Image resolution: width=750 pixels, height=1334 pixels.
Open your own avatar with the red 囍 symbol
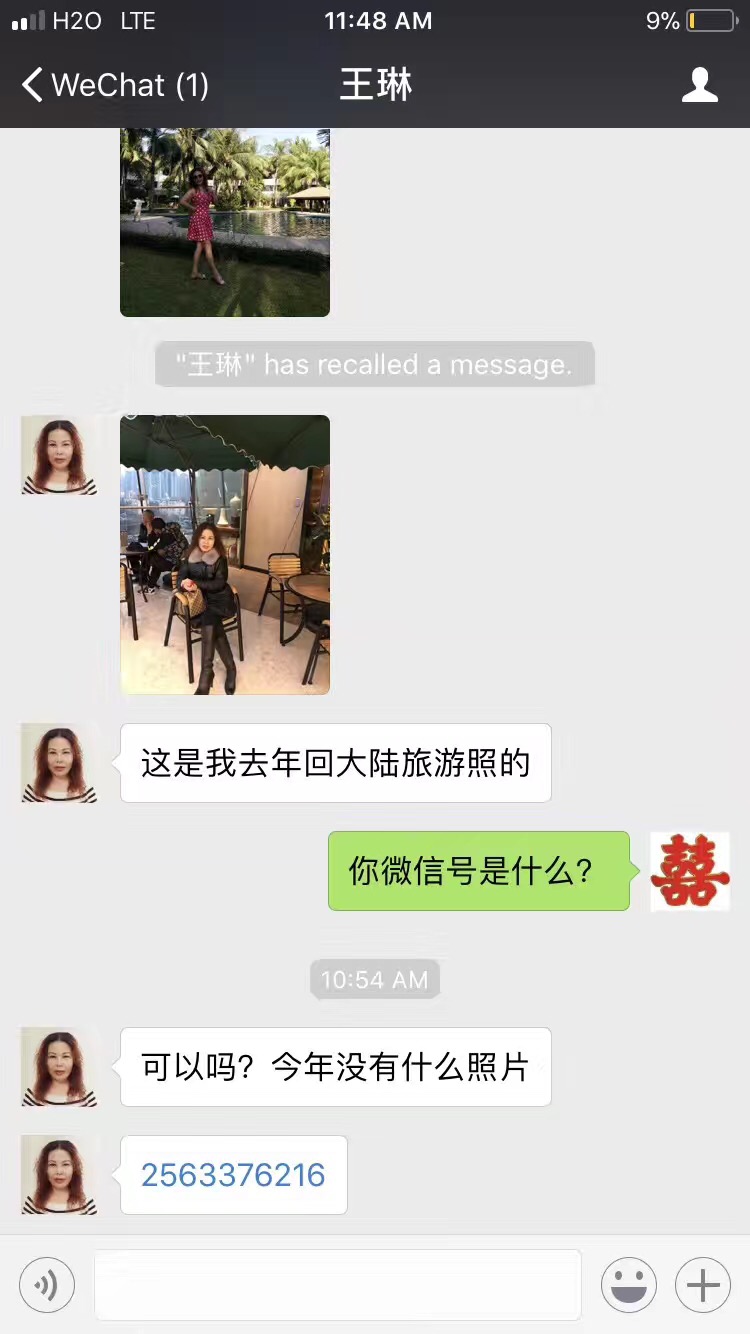[x=690, y=871]
